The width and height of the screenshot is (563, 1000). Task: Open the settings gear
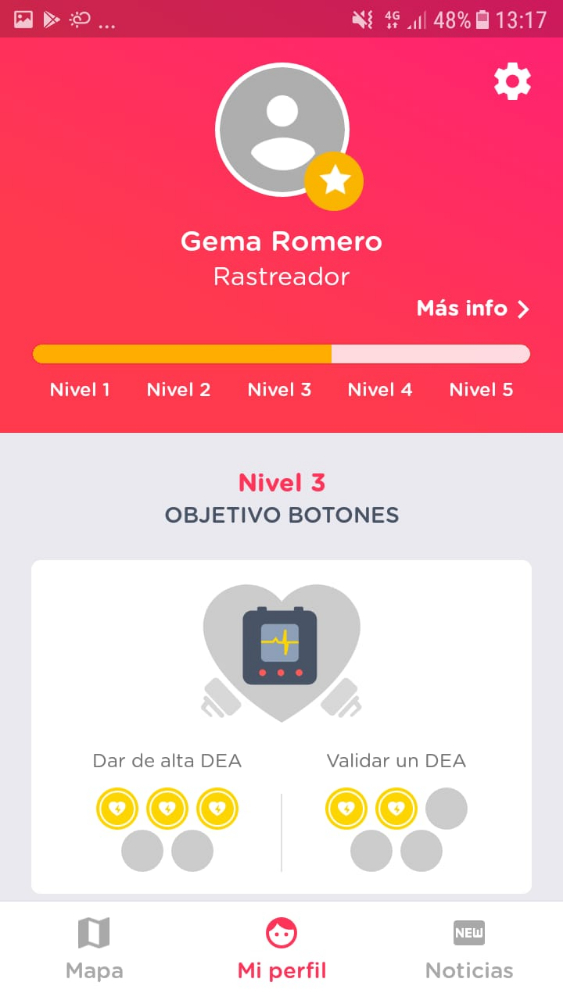click(x=512, y=82)
